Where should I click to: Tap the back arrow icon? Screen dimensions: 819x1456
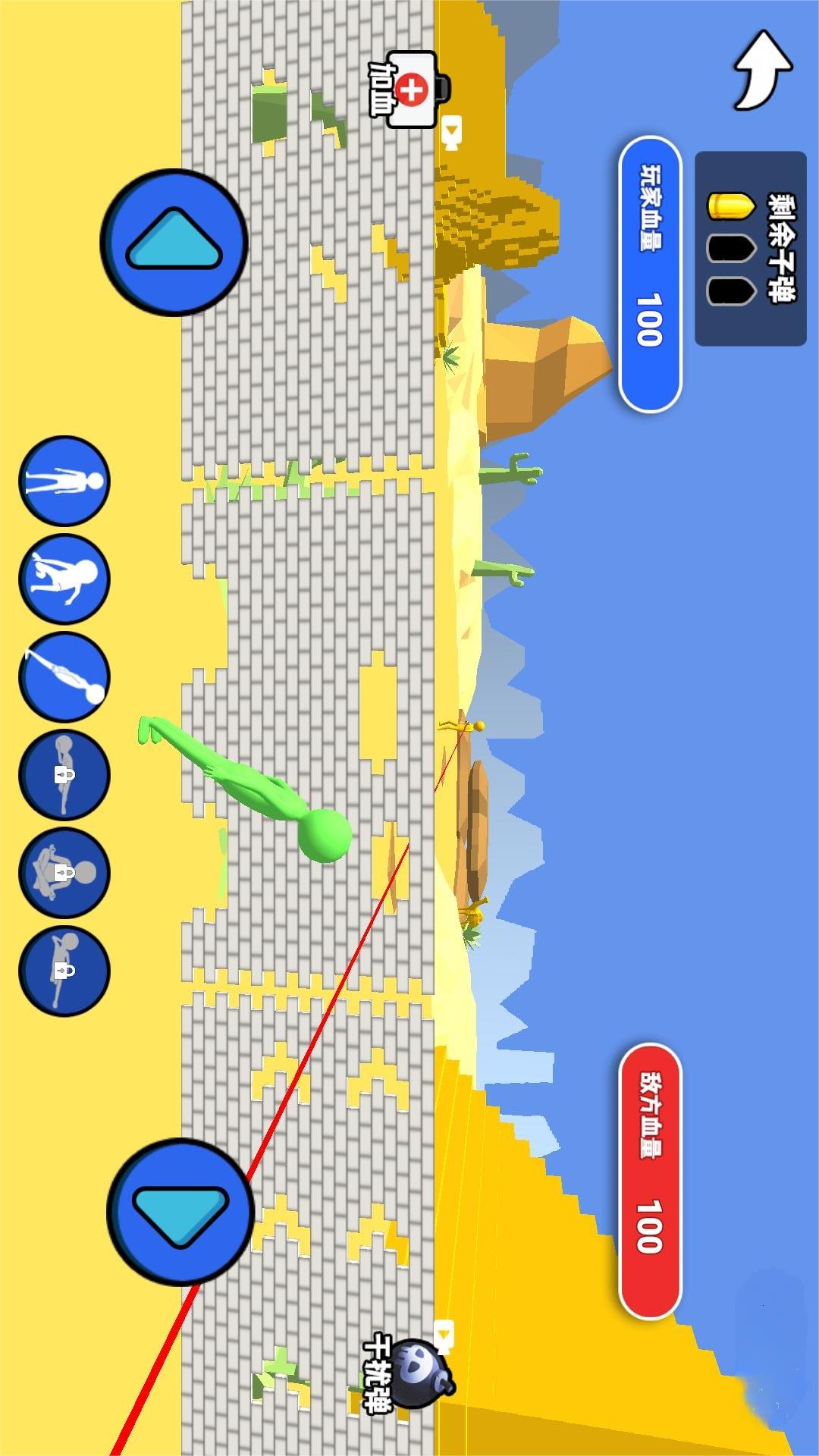pos(762,71)
